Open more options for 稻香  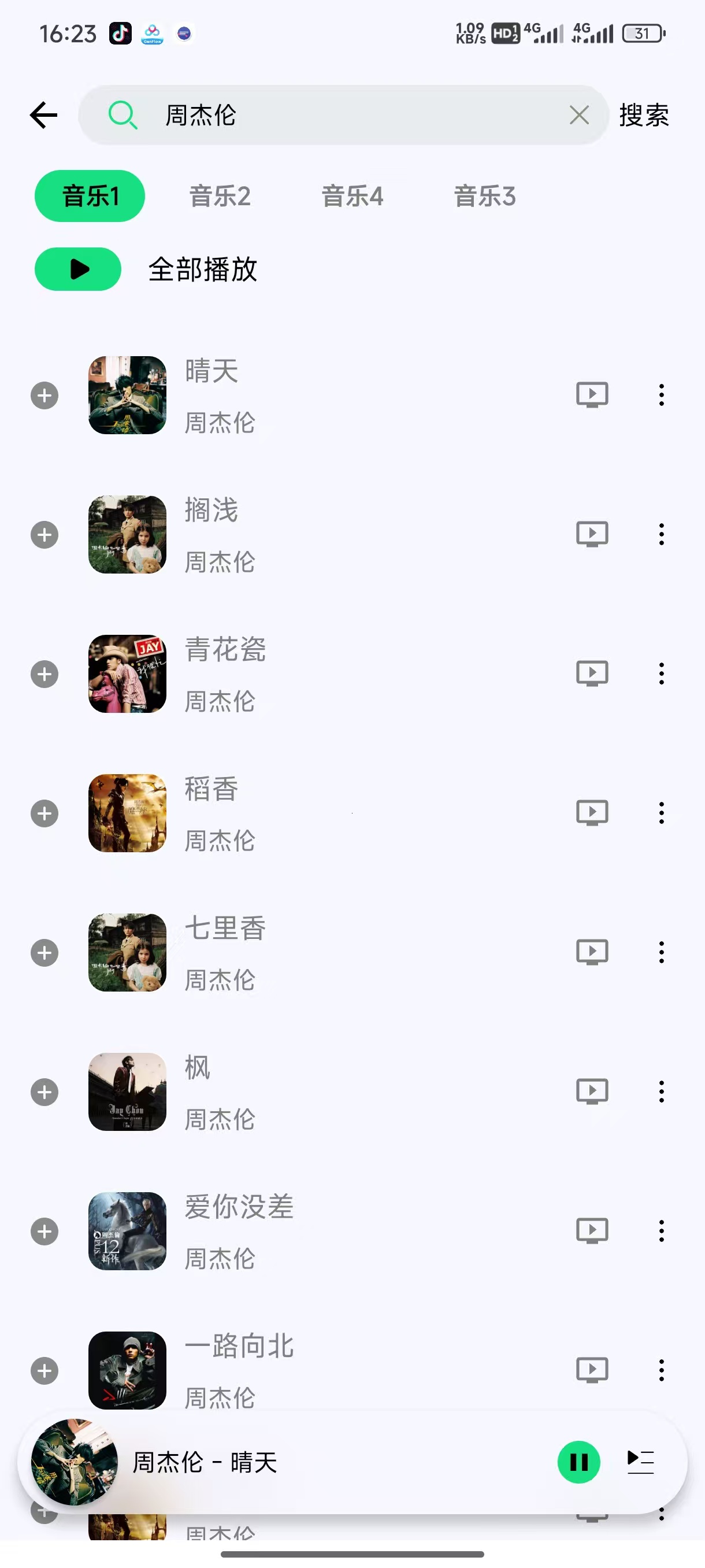tap(661, 813)
